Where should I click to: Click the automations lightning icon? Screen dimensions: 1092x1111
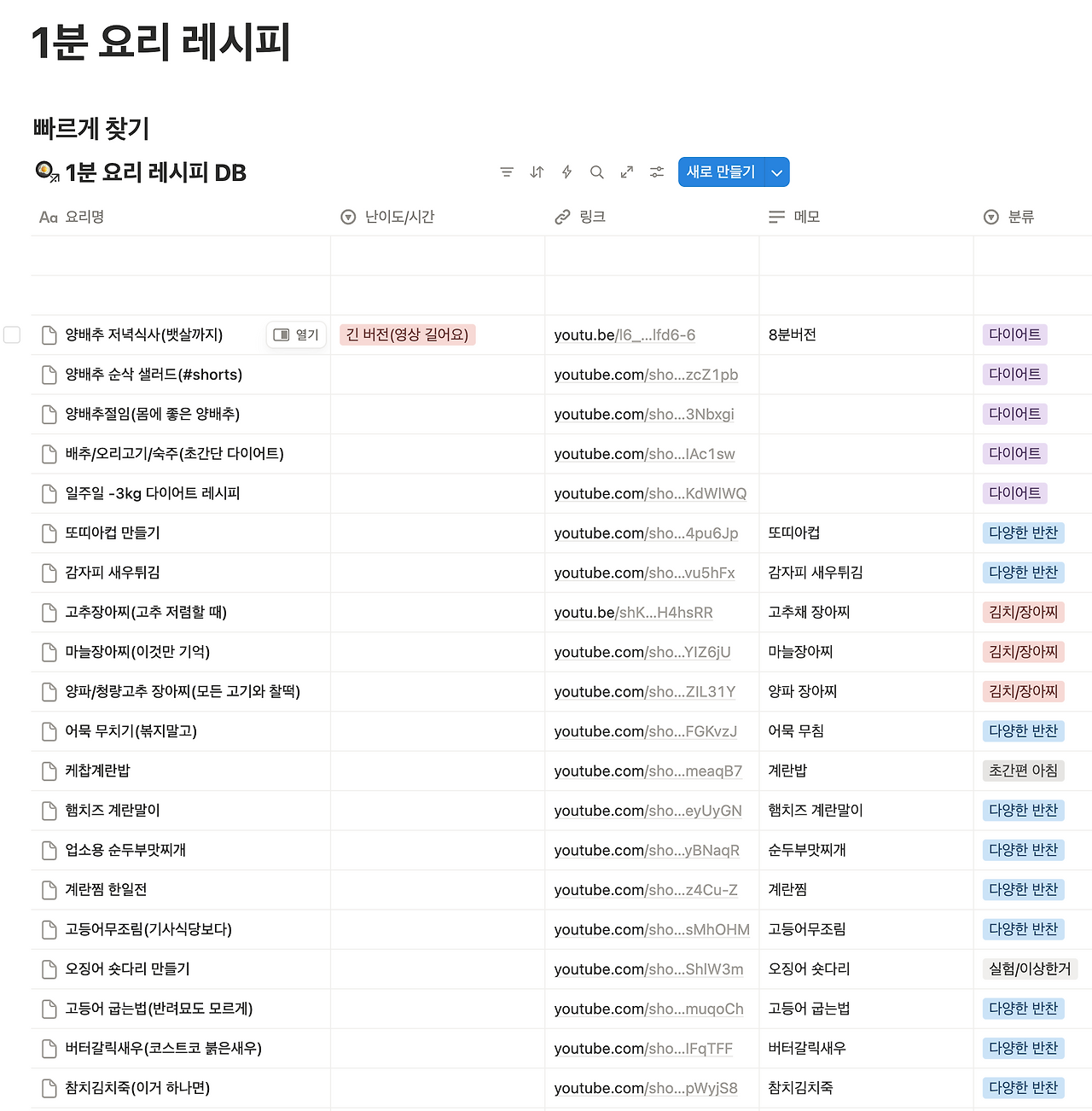566,172
